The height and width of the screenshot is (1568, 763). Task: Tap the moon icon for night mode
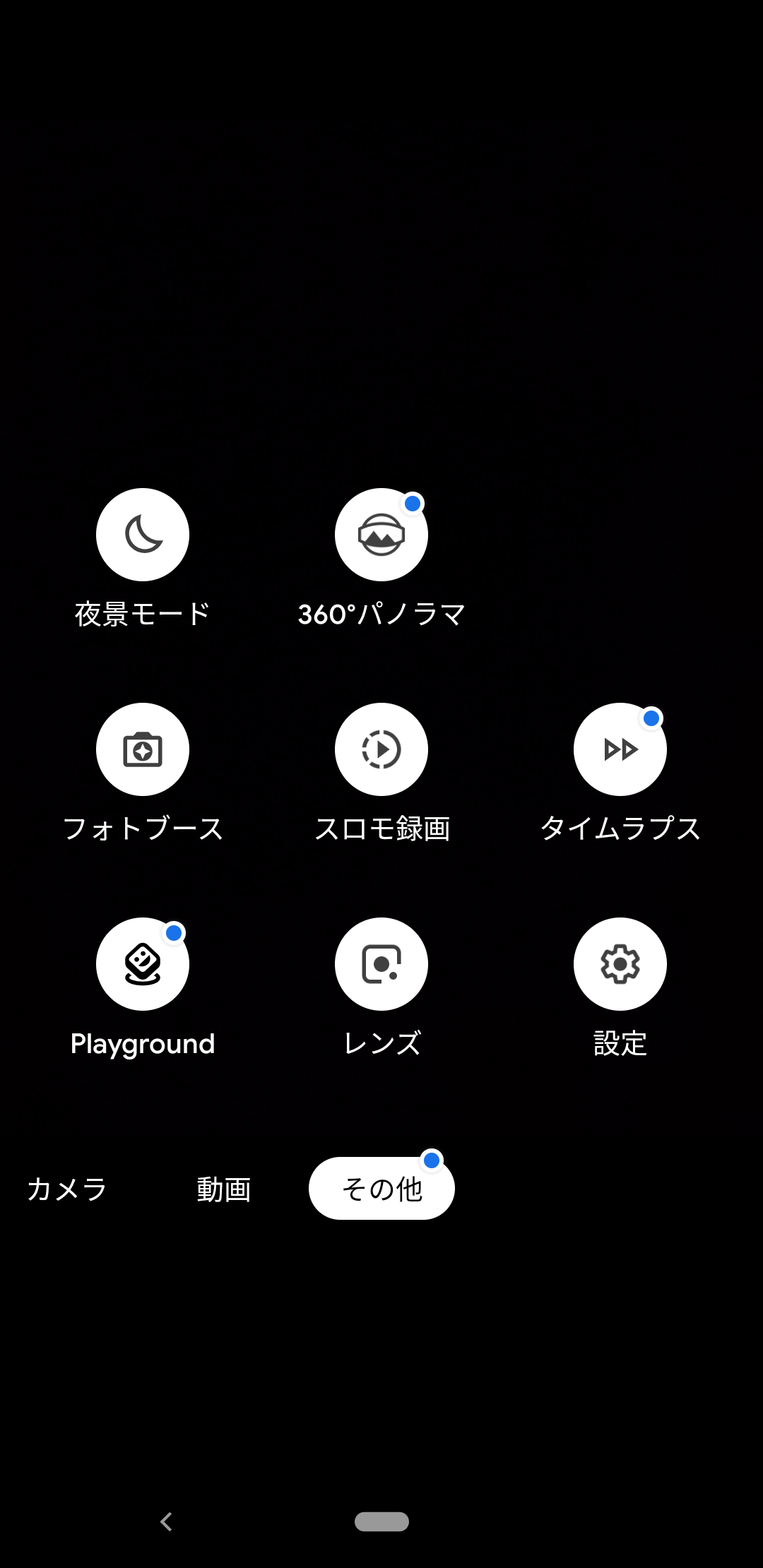[x=143, y=535]
